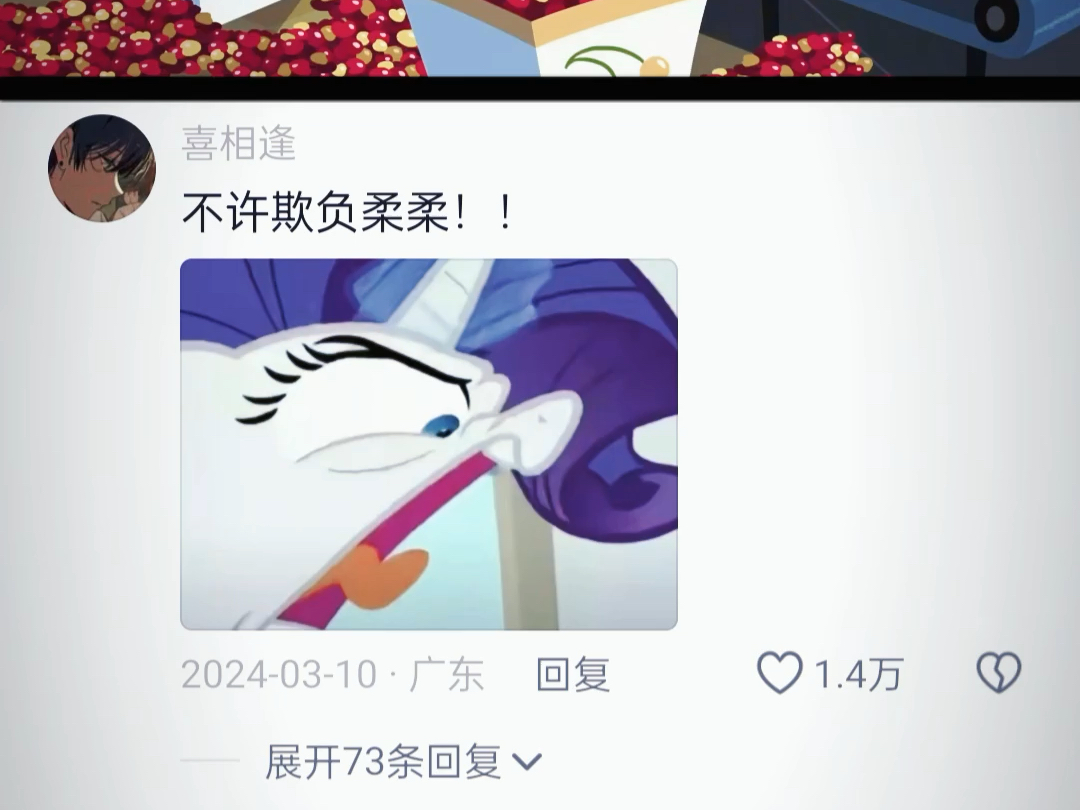Open the Rarity image in the comment
The height and width of the screenshot is (810, 1080).
coord(428,444)
